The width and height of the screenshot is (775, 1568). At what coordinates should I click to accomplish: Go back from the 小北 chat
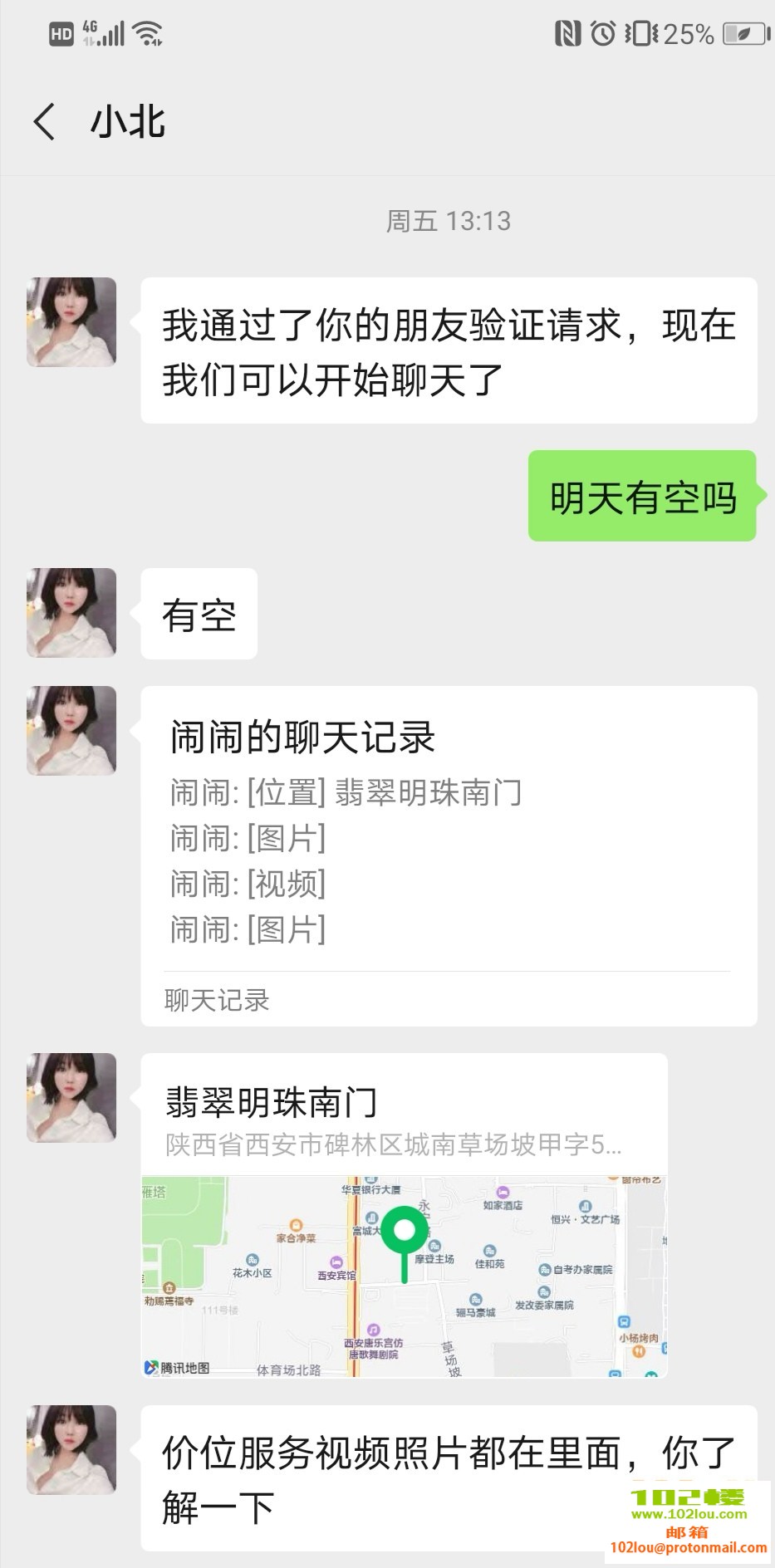pos(45,122)
